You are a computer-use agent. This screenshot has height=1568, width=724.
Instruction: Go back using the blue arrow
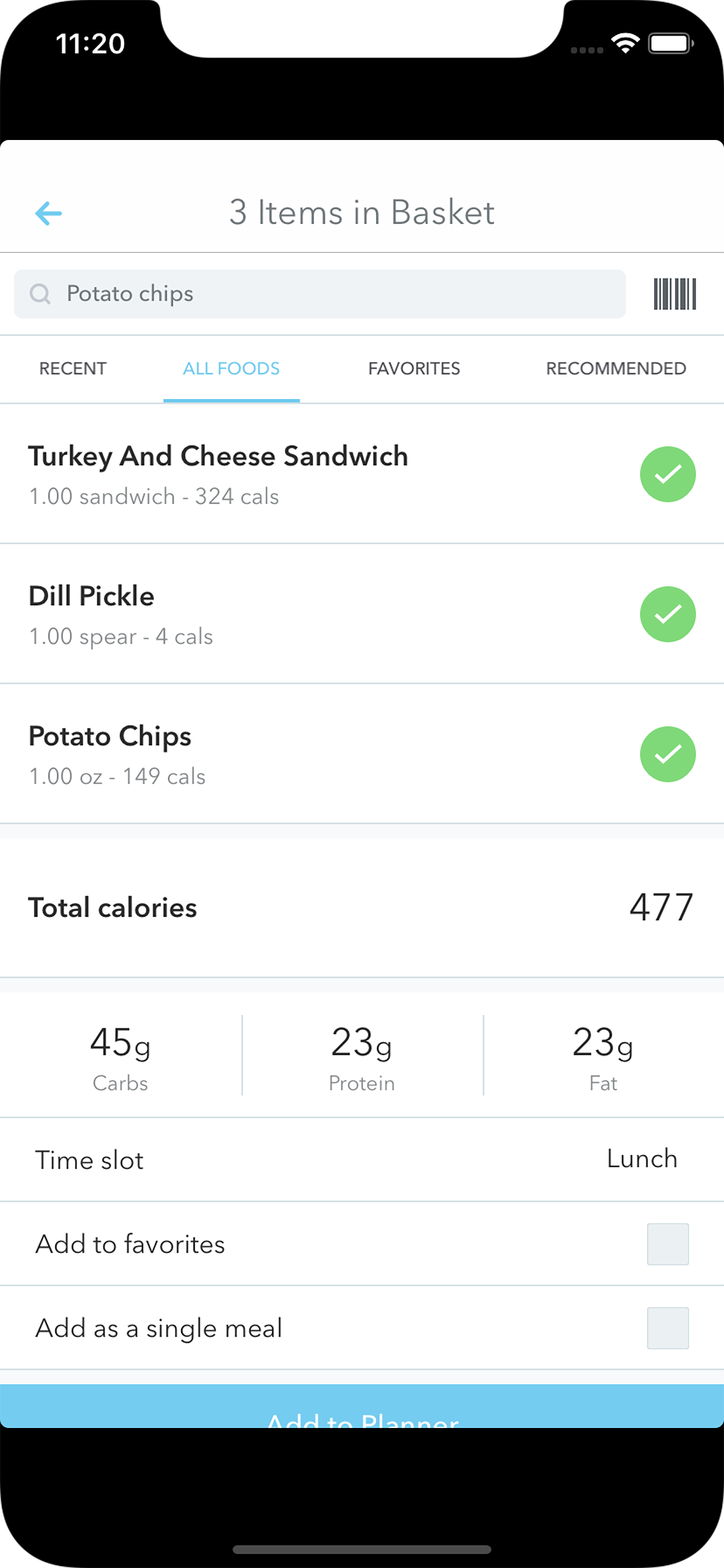click(48, 213)
